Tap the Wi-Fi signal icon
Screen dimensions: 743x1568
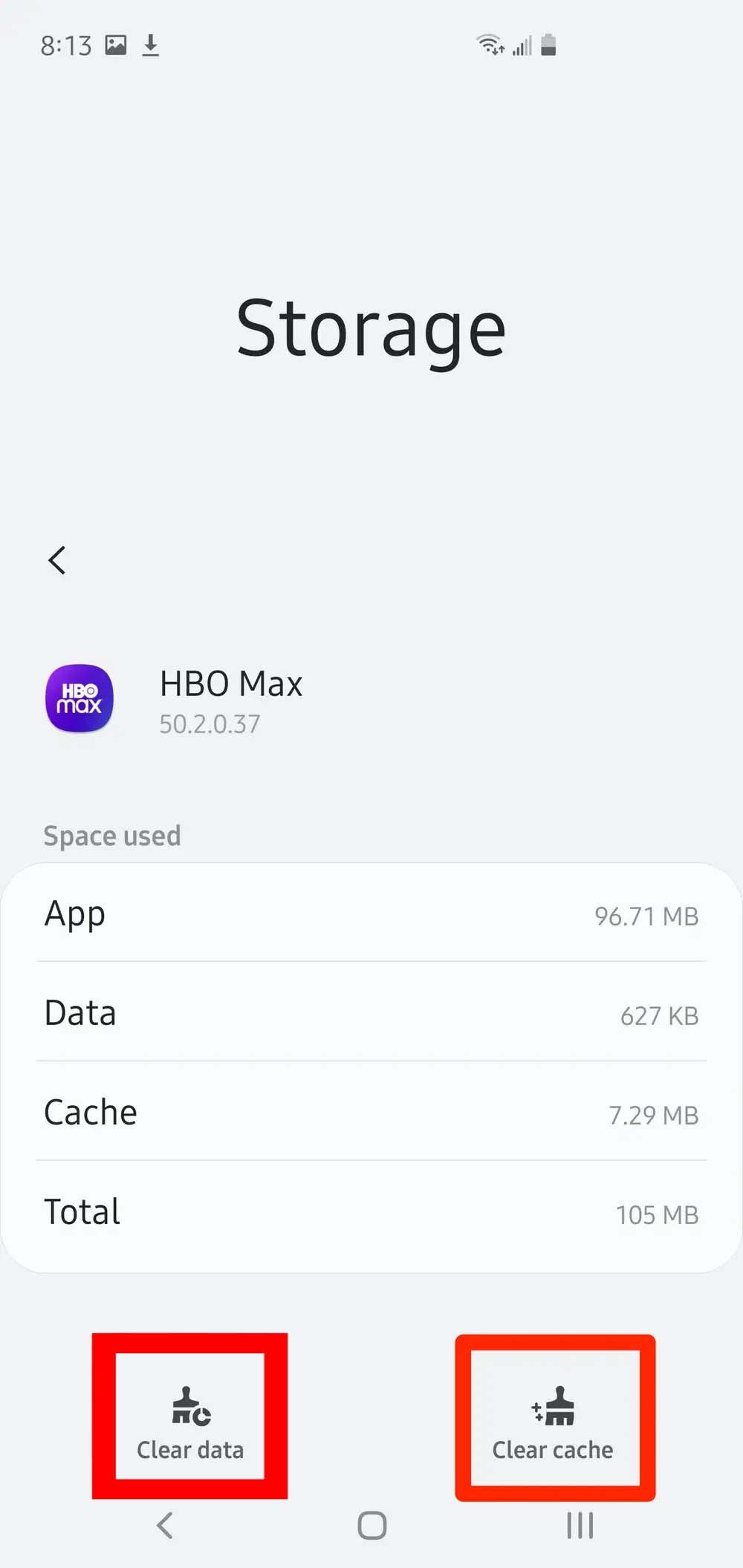click(490, 45)
